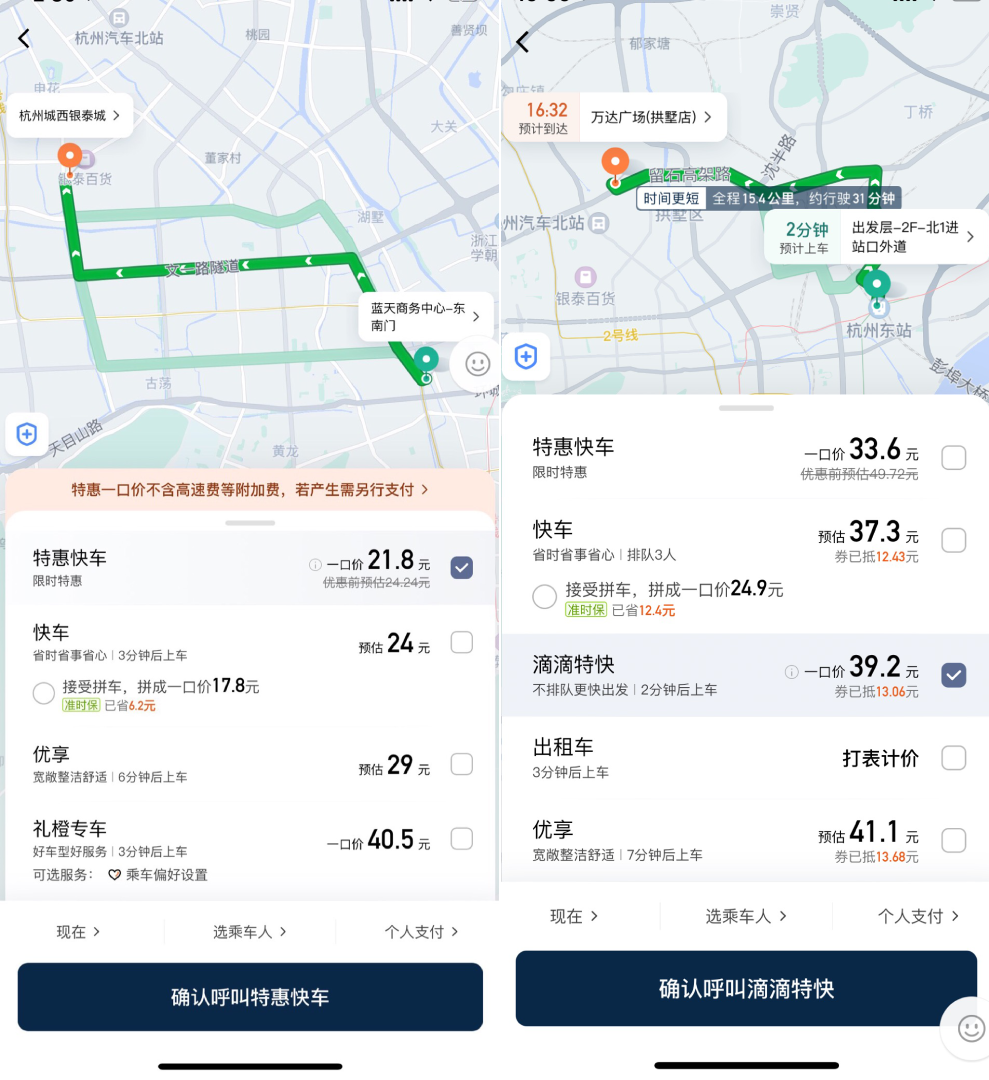
Task: Accept carpool at 一口价17.8元
Action: 44,692
